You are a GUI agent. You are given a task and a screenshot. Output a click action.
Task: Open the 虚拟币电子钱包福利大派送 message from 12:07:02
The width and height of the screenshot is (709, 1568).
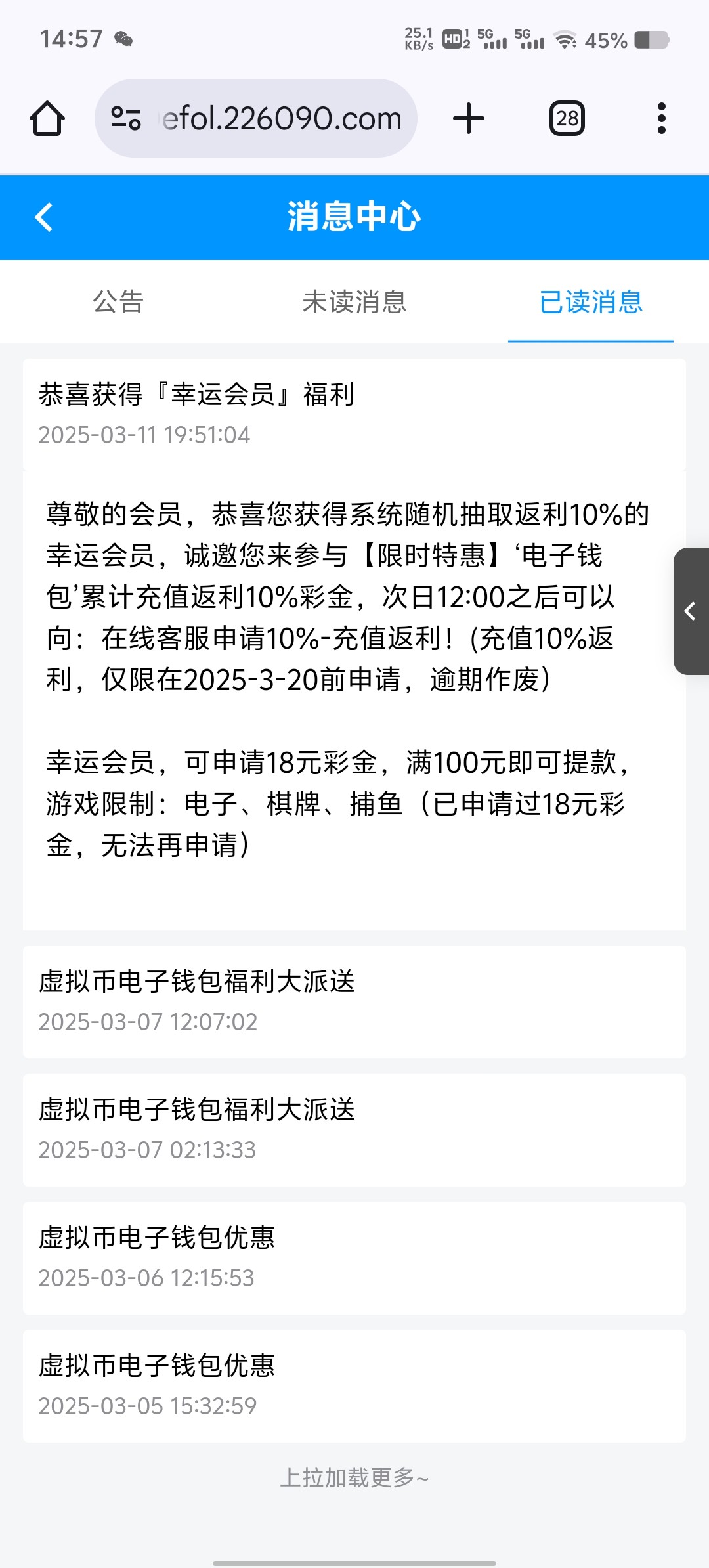pyautogui.click(x=354, y=1002)
